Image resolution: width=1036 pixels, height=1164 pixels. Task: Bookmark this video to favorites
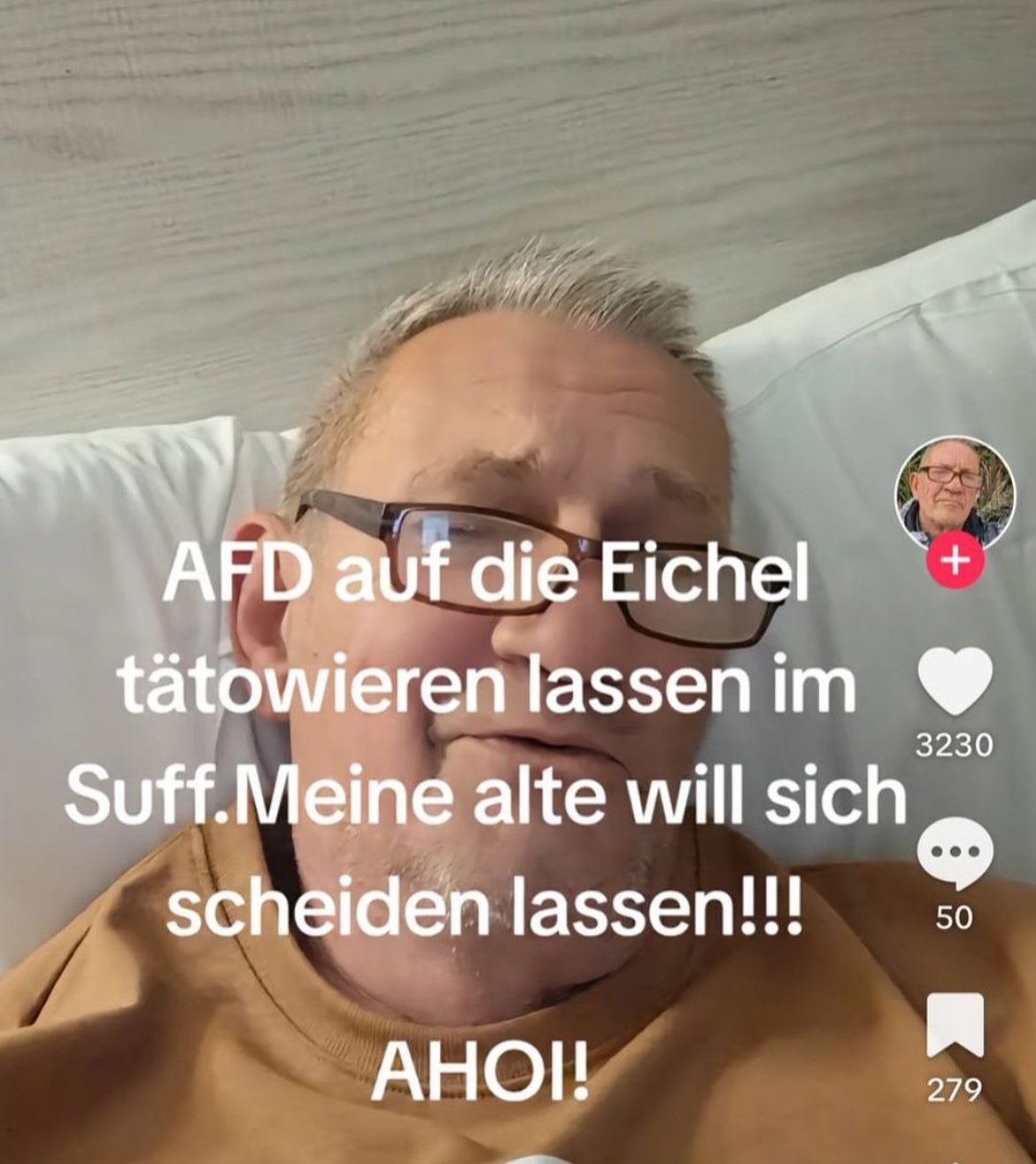pyautogui.click(x=955, y=1026)
